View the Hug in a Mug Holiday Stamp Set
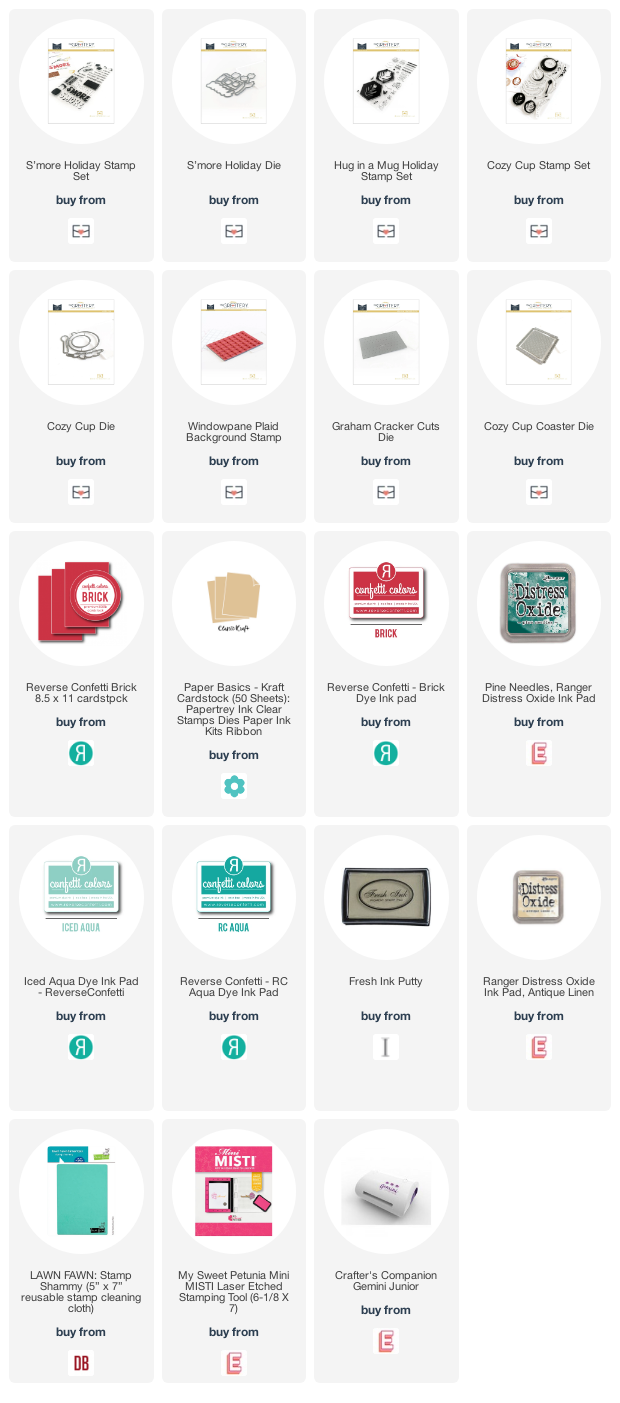This screenshot has height=1403, width=620. click(386, 78)
